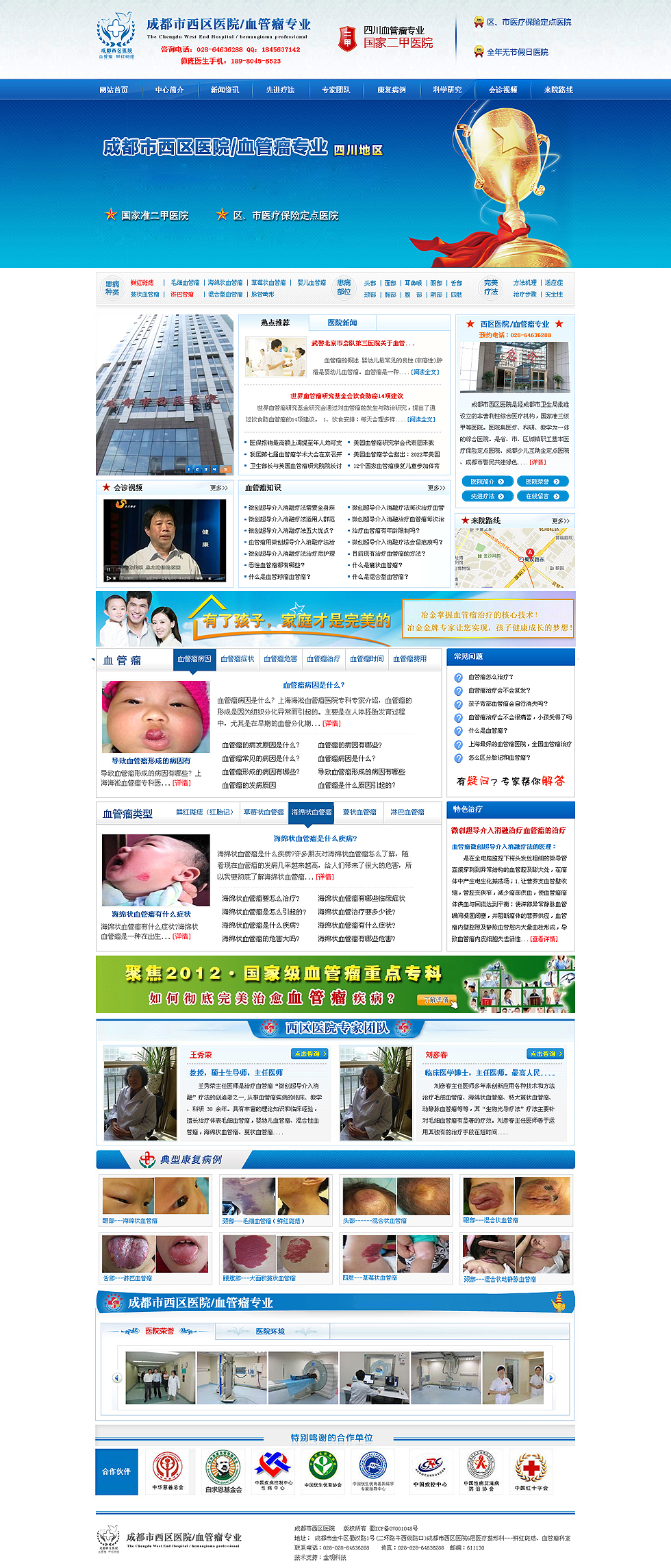Switch to the 医院新闻 tab
The height and width of the screenshot is (1568, 671).
tap(342, 323)
